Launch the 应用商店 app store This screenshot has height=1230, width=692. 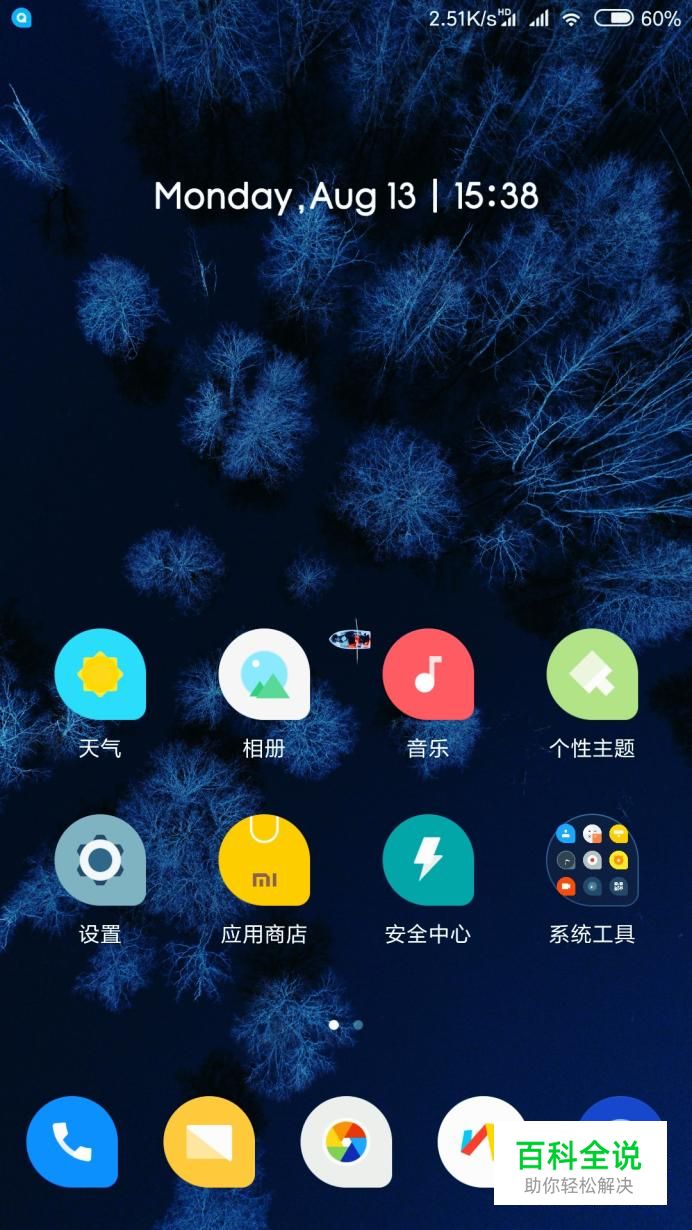pyautogui.click(x=264, y=861)
